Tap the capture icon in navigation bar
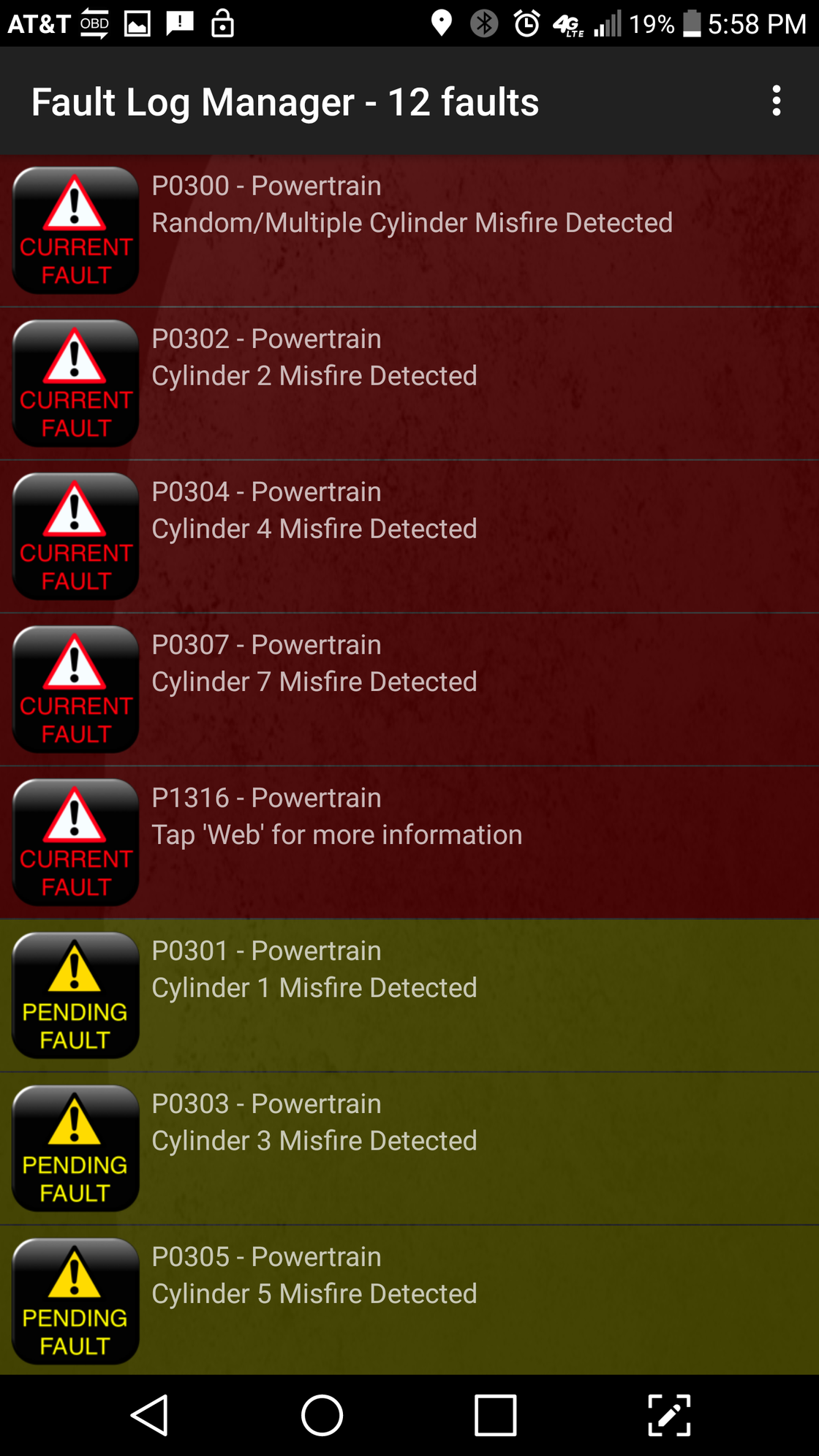 669,1415
